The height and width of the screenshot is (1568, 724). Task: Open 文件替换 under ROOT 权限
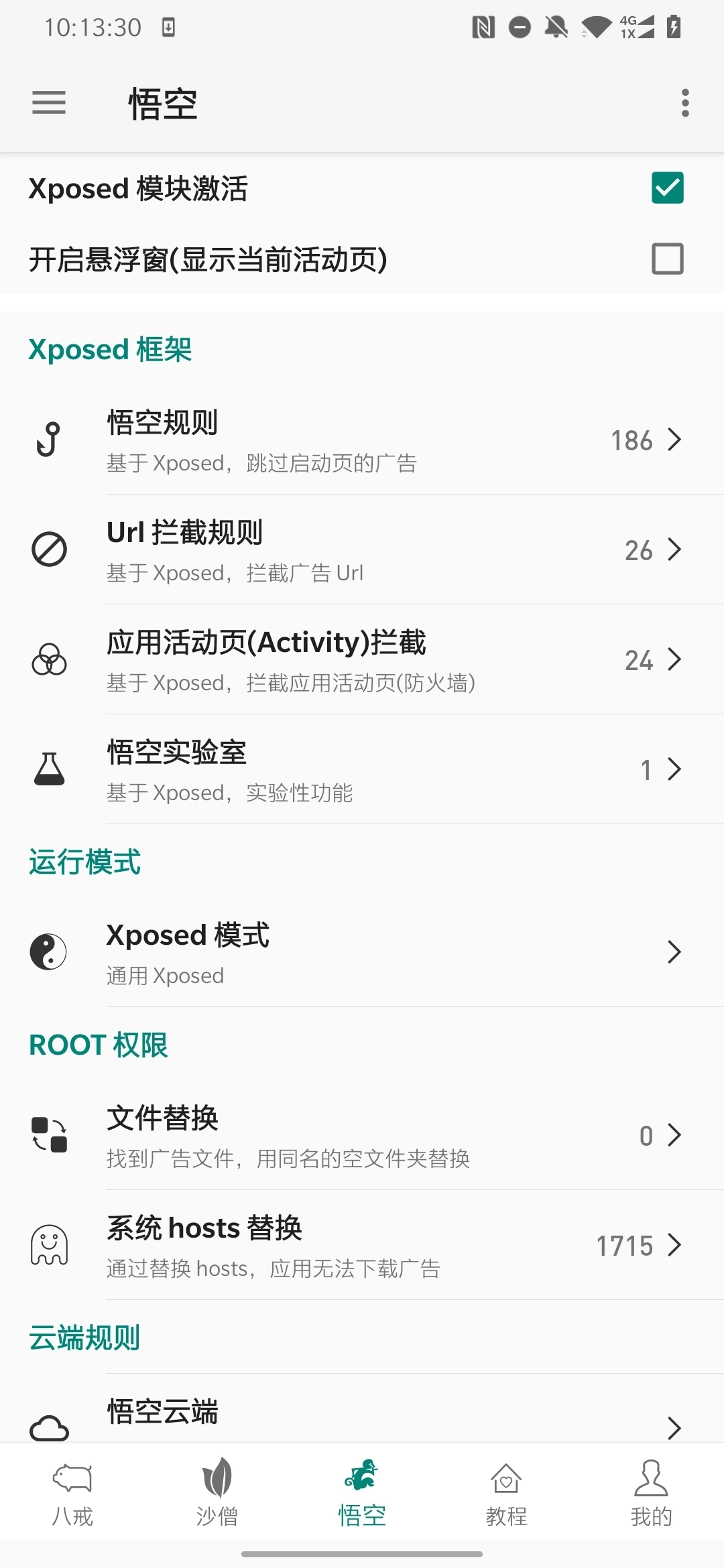click(x=362, y=1135)
